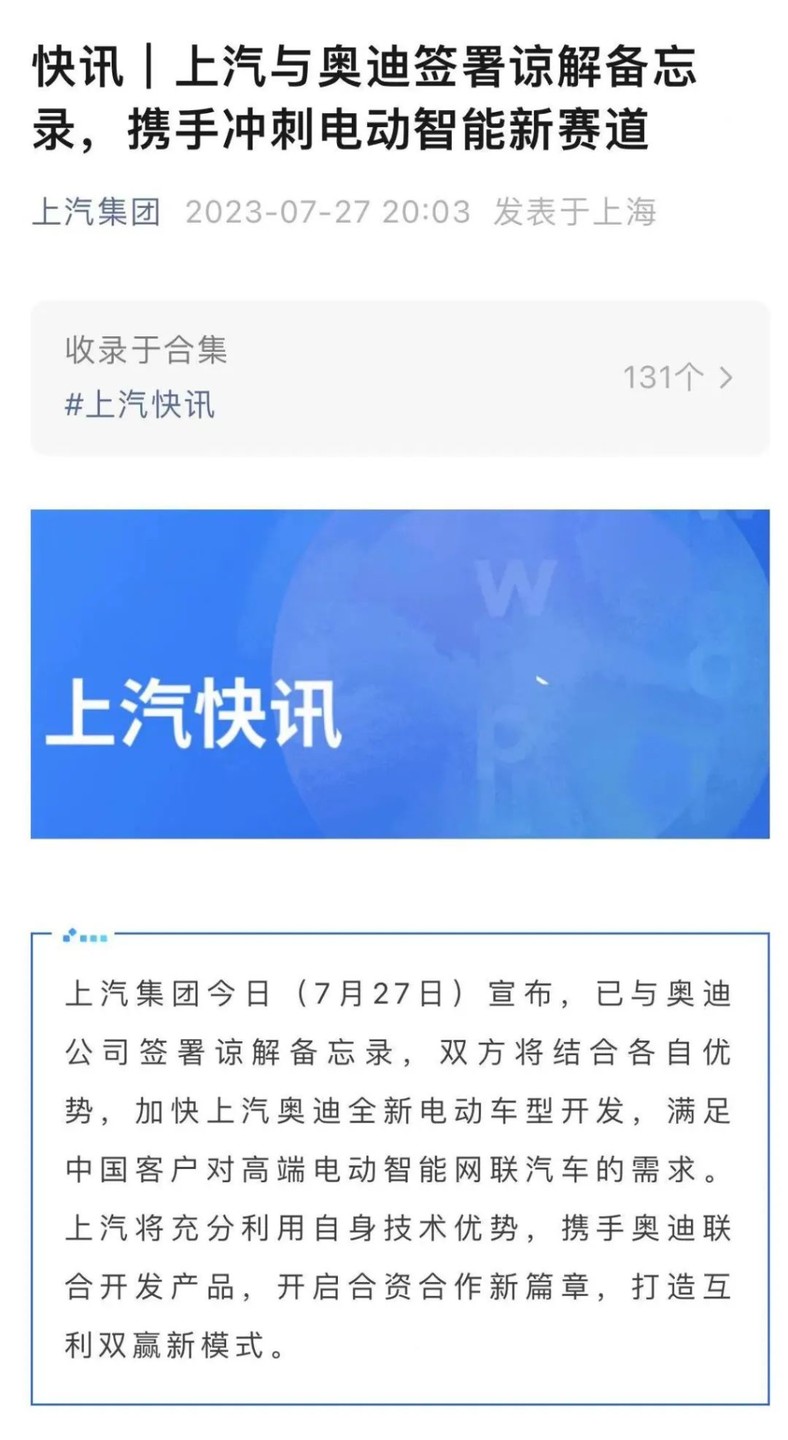Open the 上汽集团 account link
Image resolution: width=788 pixels, height=1440 pixels.
tap(96, 212)
